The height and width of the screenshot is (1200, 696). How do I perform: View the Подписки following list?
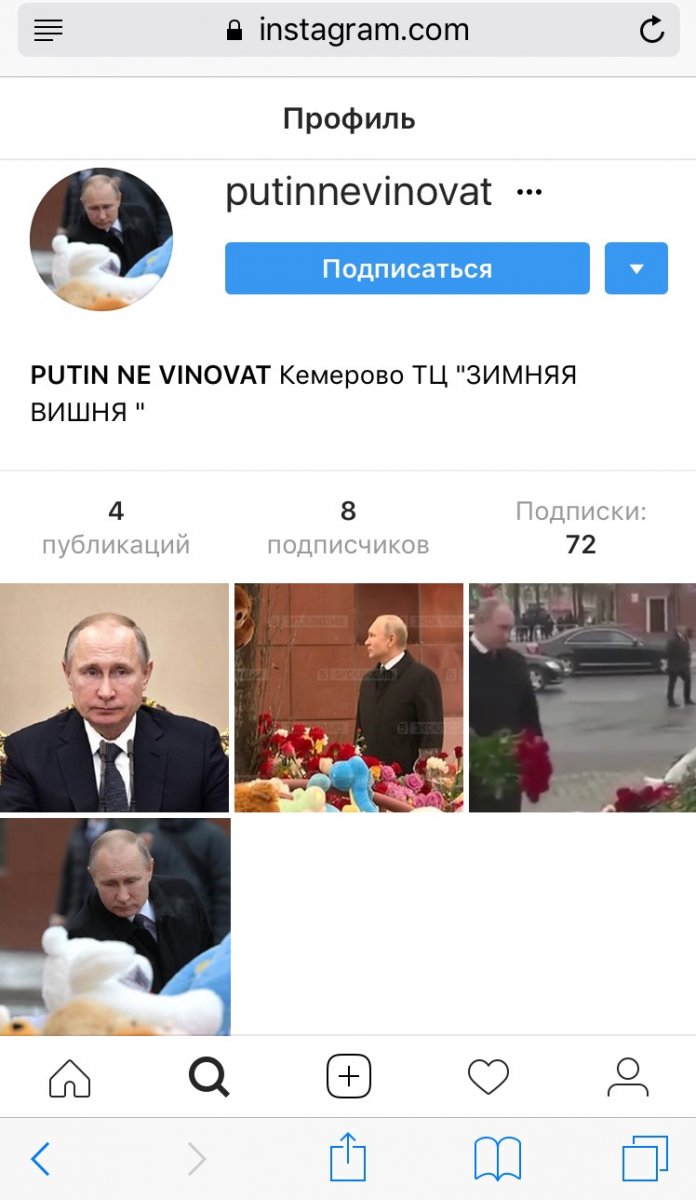[x=581, y=527]
